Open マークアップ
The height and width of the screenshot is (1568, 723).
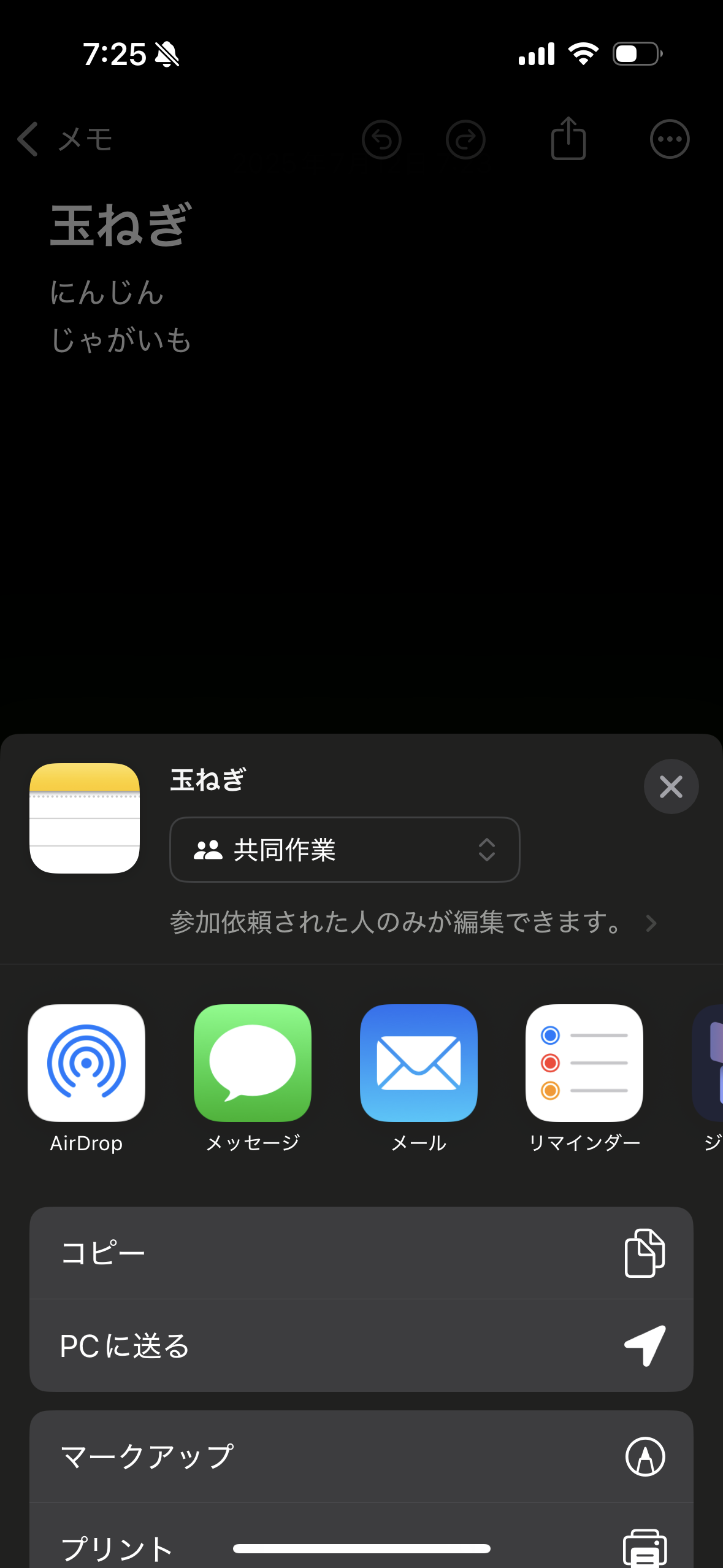coord(361,1456)
